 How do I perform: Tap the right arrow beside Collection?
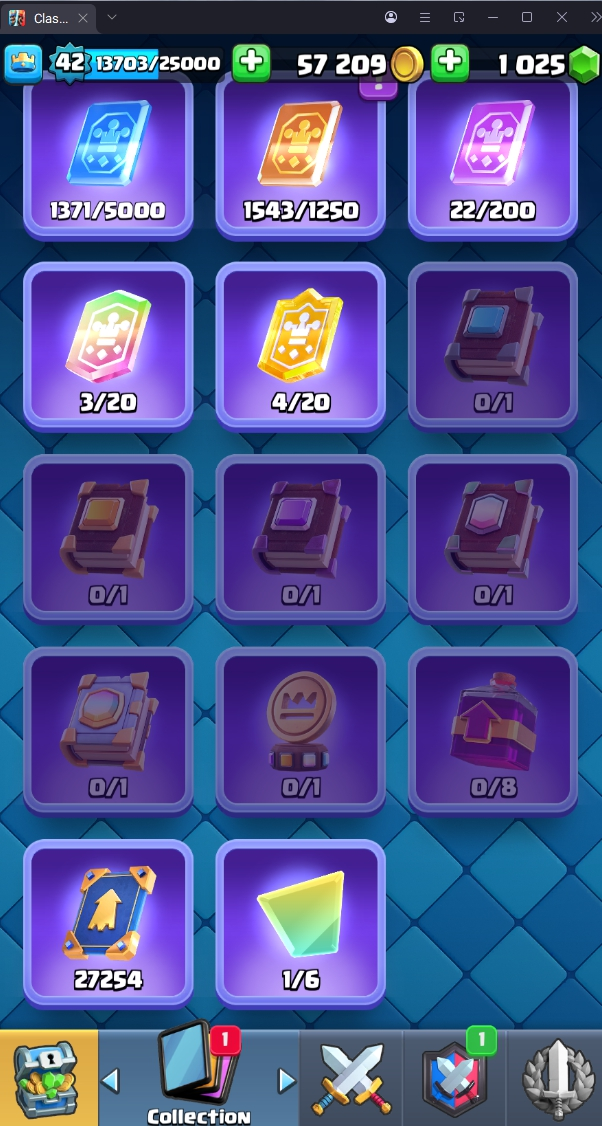[287, 1080]
